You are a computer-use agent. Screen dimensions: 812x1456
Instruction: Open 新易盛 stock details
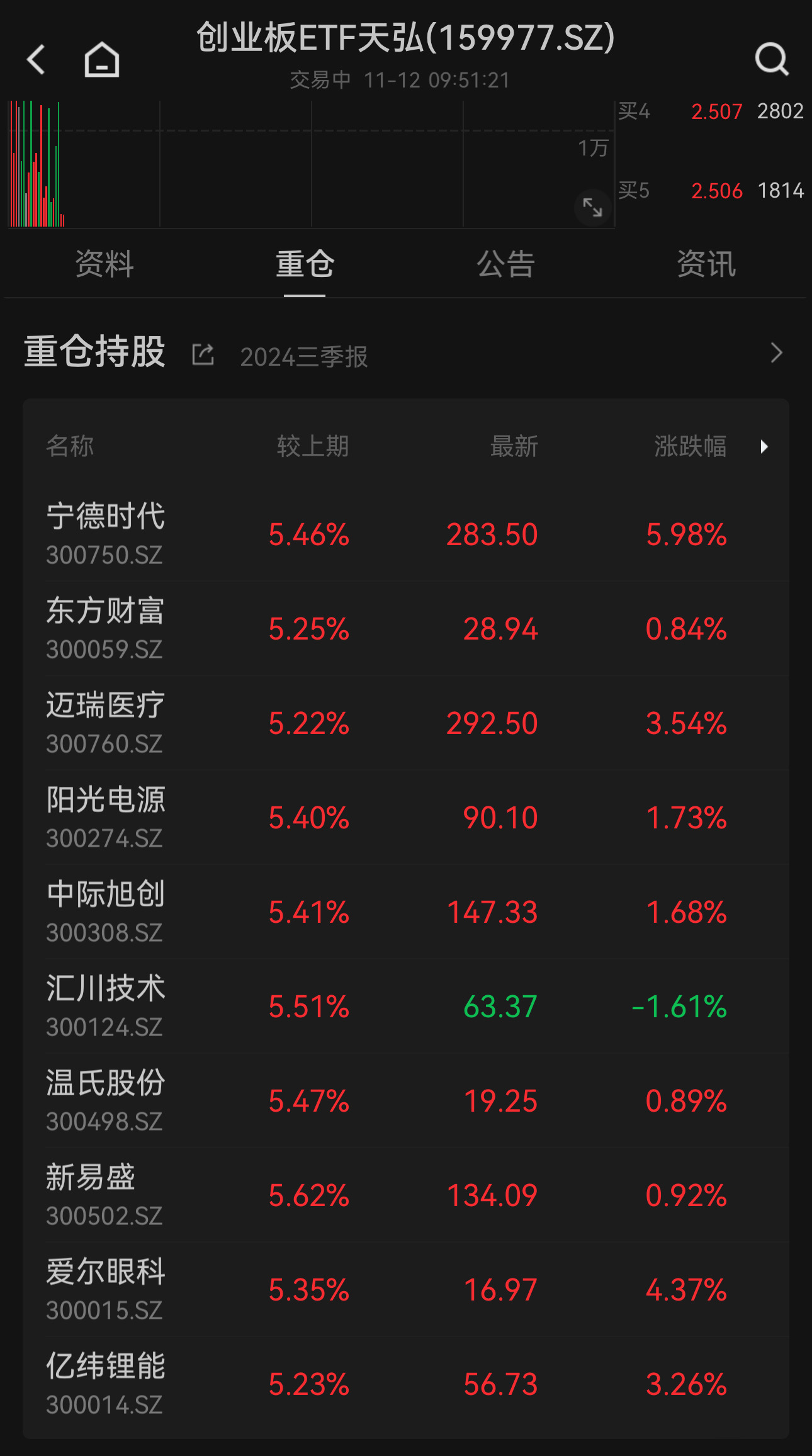106,1195
